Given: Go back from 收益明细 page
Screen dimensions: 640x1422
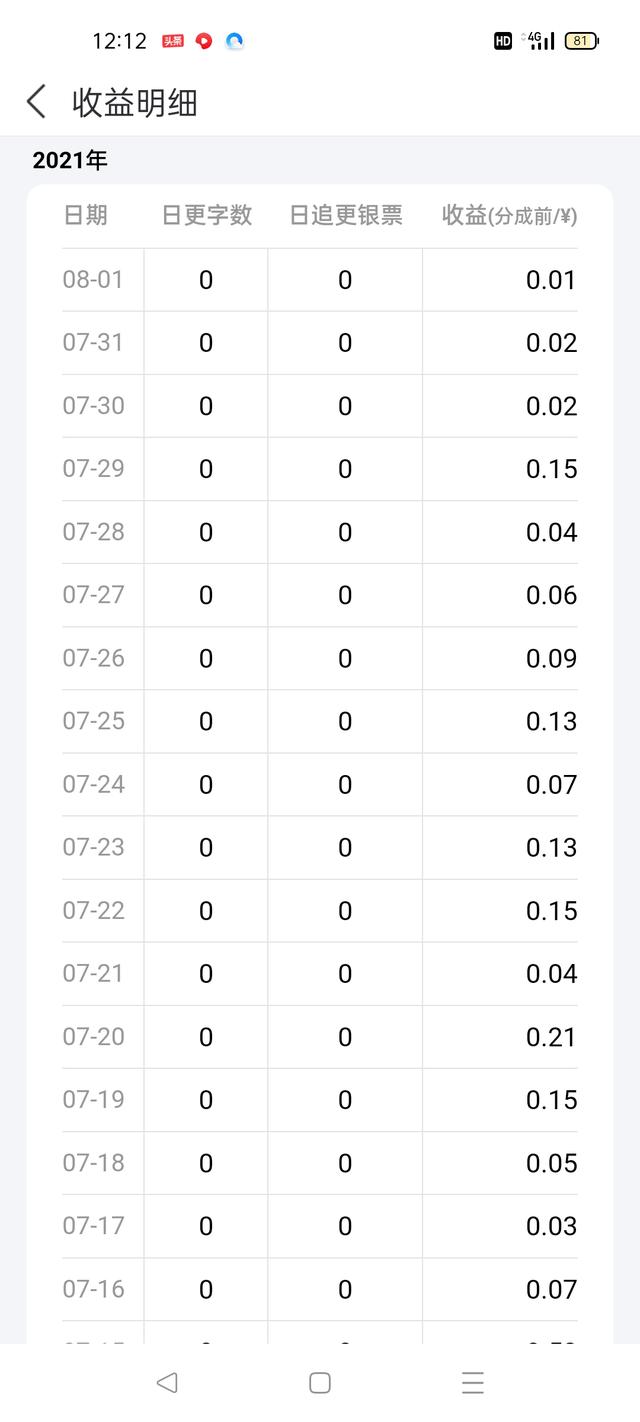Looking at the screenshot, I should [36, 102].
